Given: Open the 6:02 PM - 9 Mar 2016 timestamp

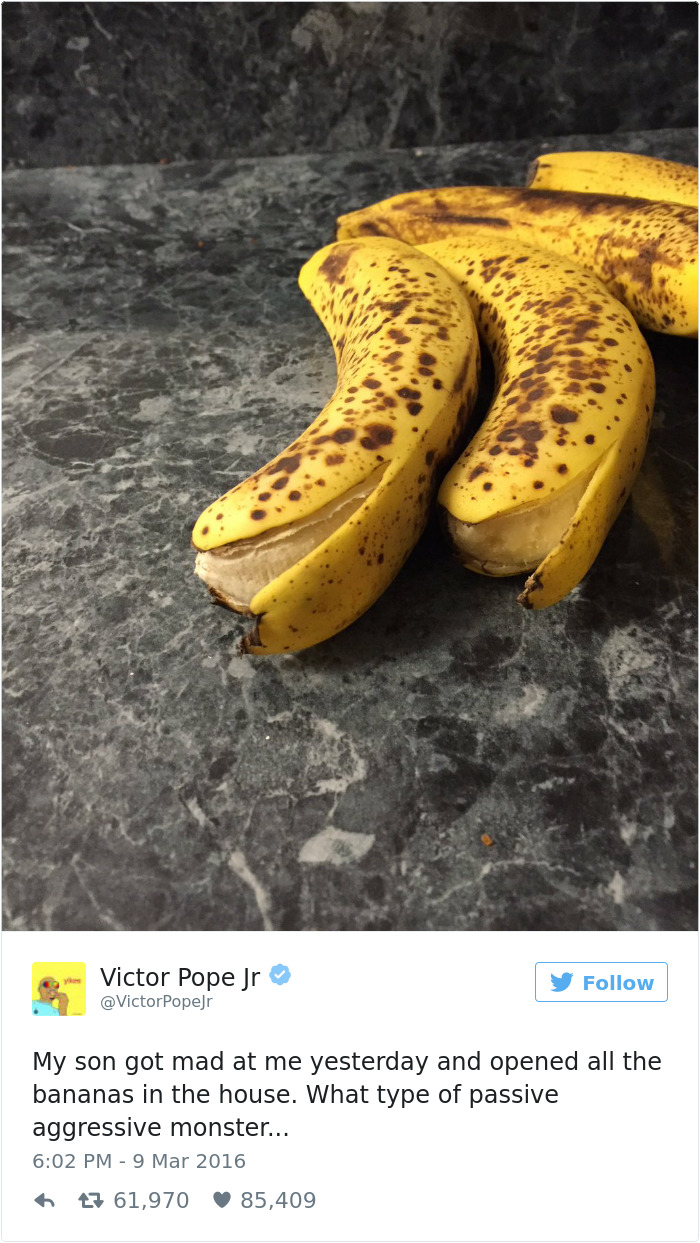Looking at the screenshot, I should tap(139, 1161).
